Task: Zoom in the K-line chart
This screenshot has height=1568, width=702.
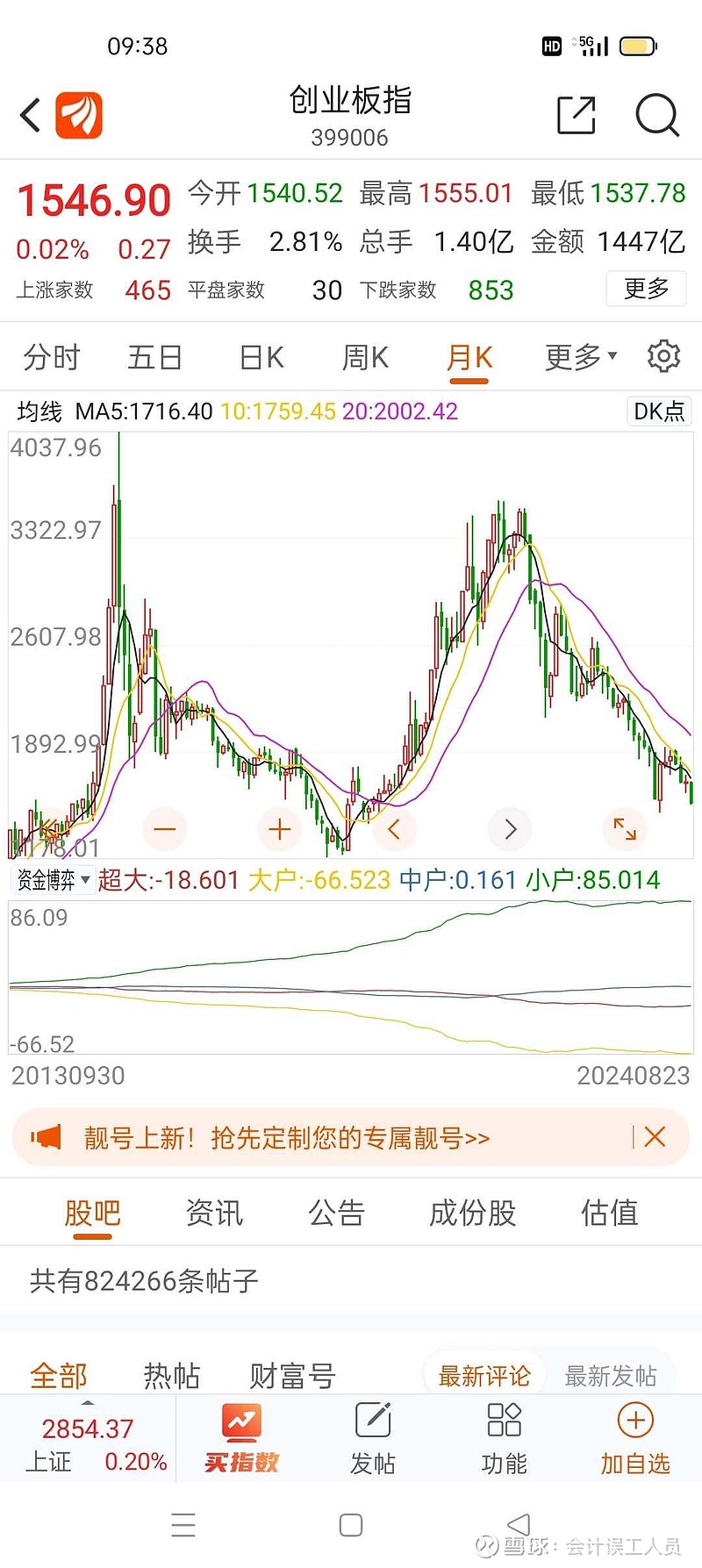Action: [280, 828]
